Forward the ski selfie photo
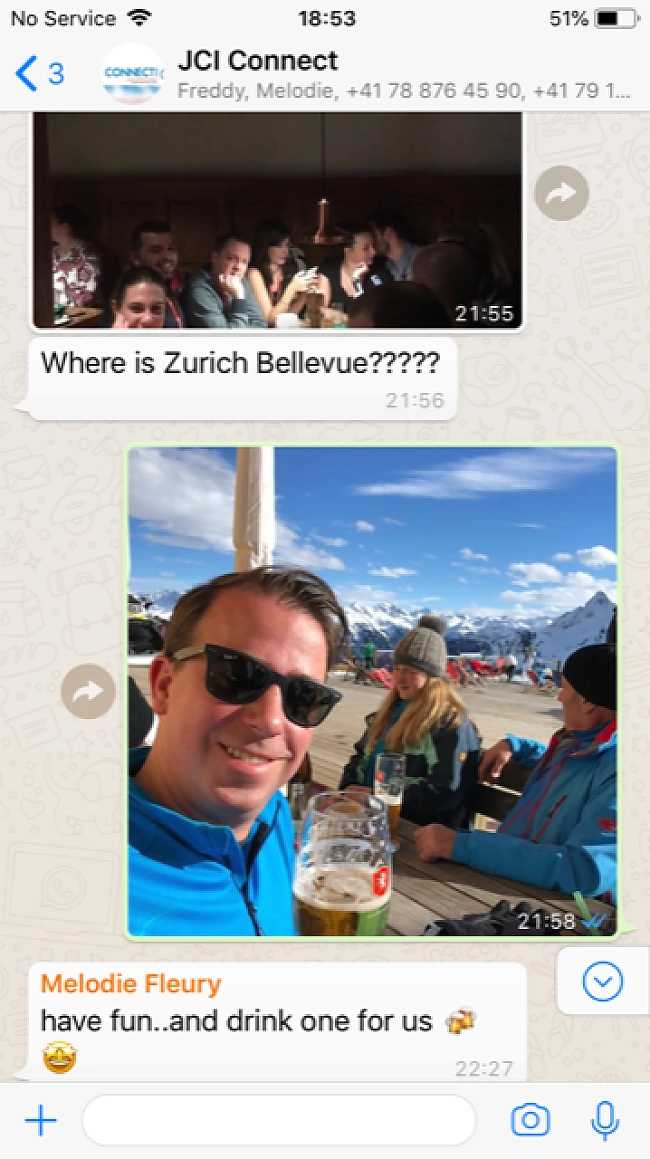Viewport: 650px width, 1159px height. (88, 691)
